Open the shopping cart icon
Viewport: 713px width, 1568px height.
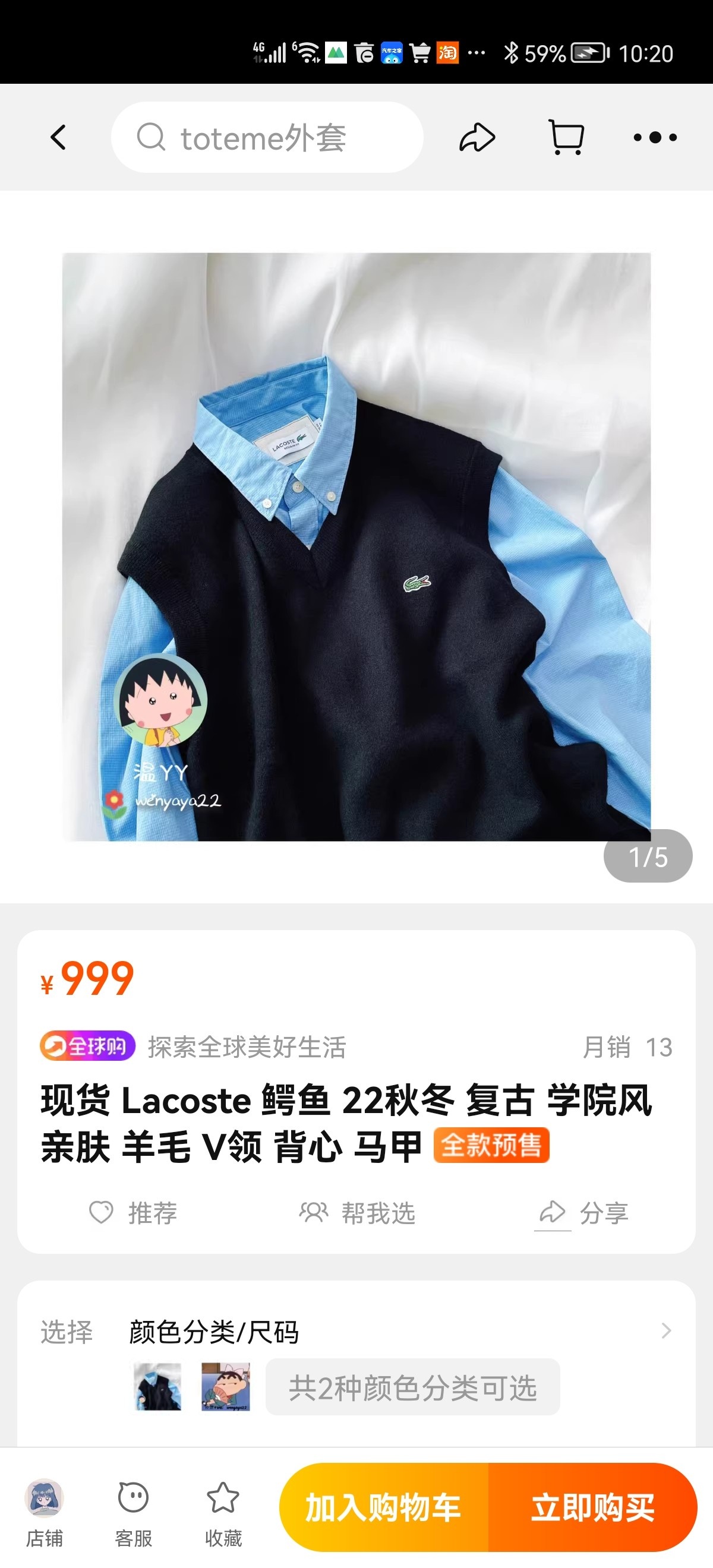click(x=566, y=138)
